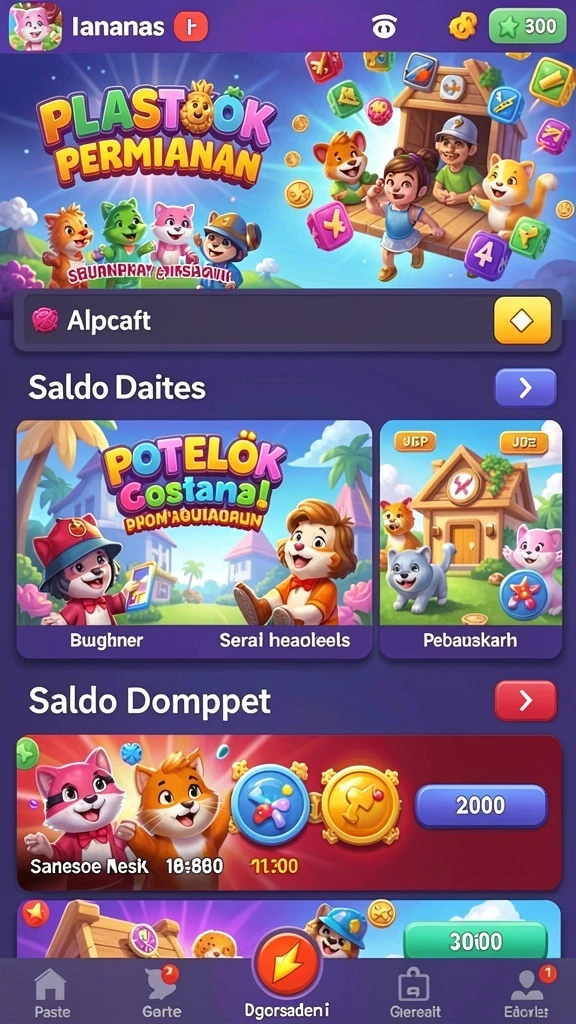Open the Pebauskarh game card
This screenshot has width=576, height=1024.
[x=471, y=539]
